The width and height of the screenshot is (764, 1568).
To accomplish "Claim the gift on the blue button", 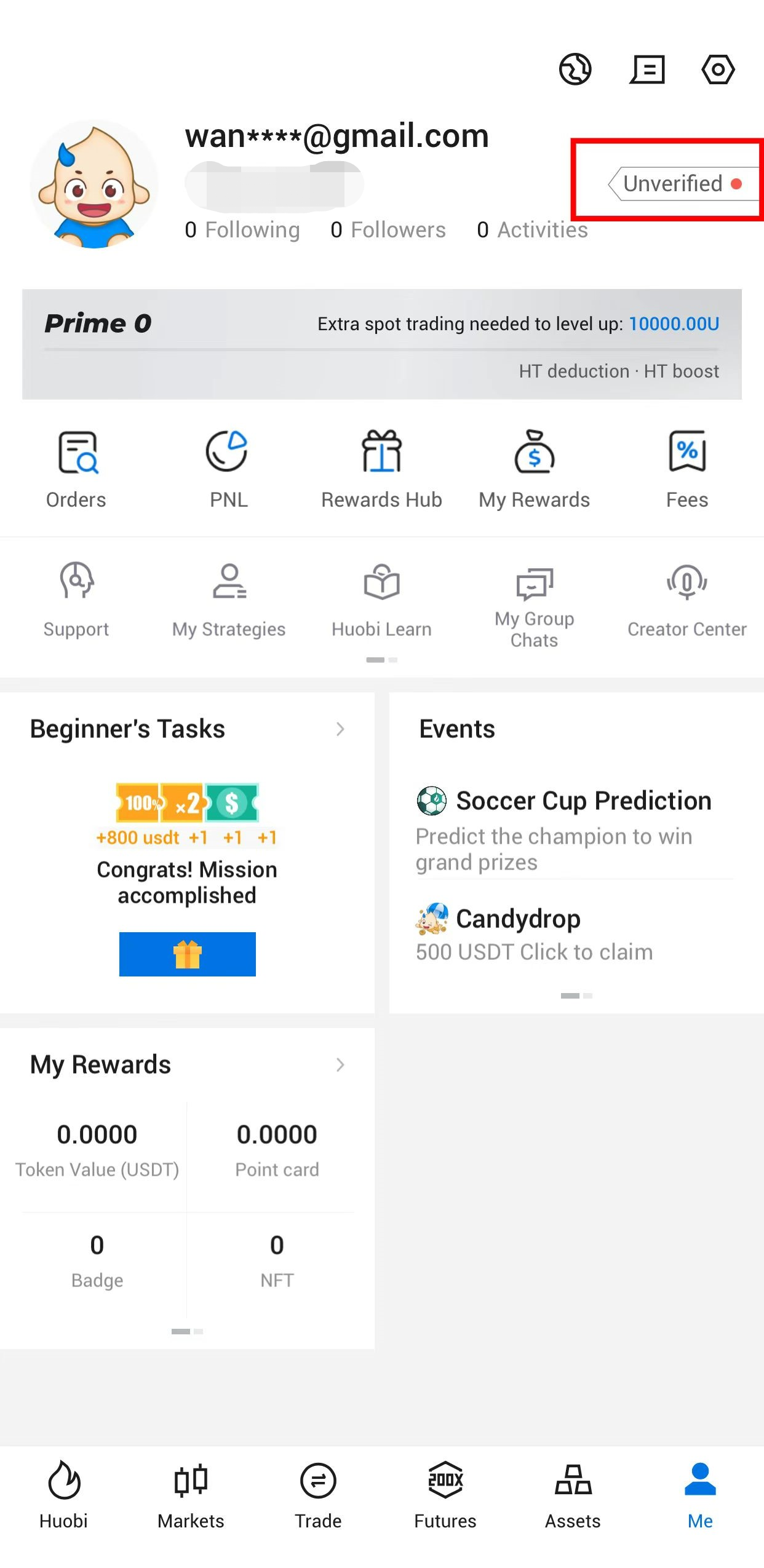I will (x=187, y=954).
